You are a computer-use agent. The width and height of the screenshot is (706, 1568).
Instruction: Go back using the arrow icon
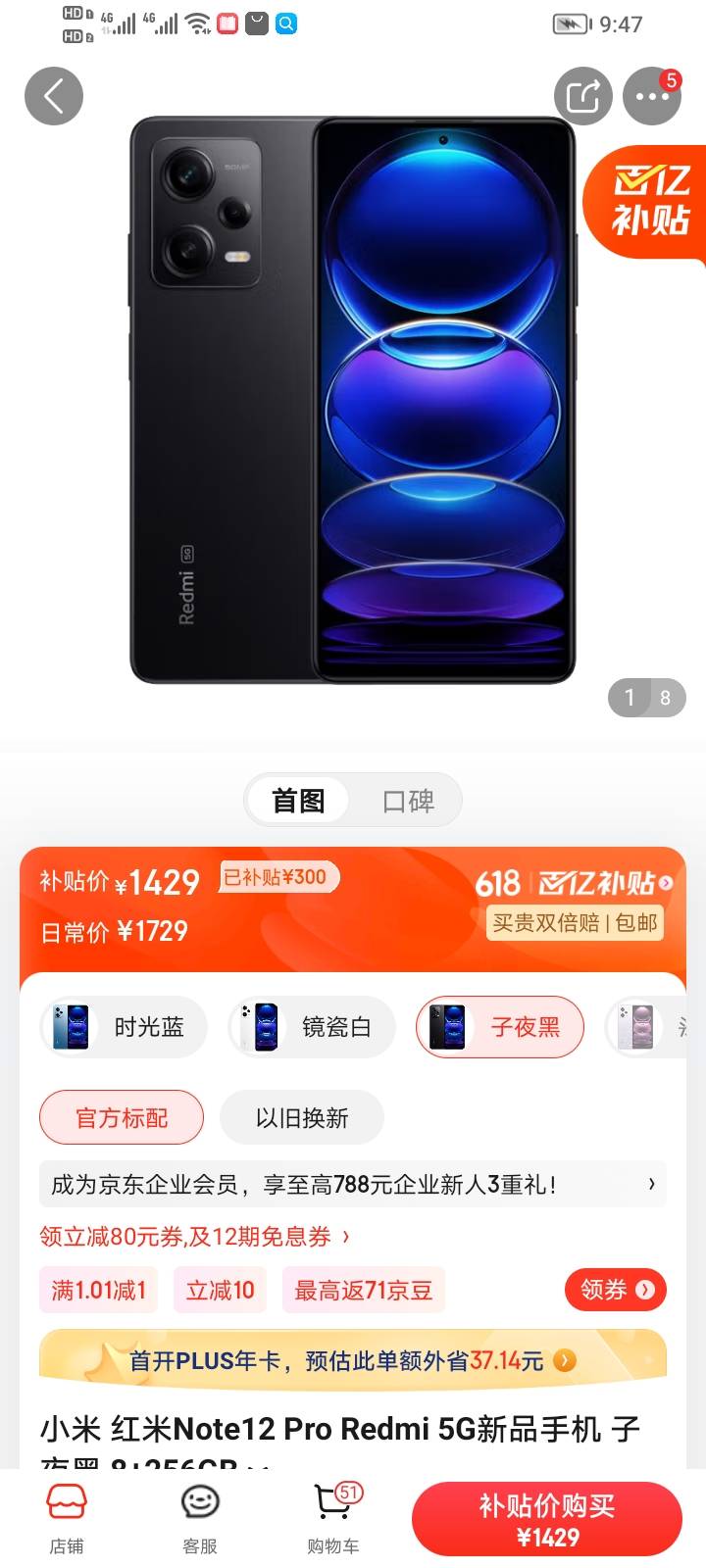point(54,96)
